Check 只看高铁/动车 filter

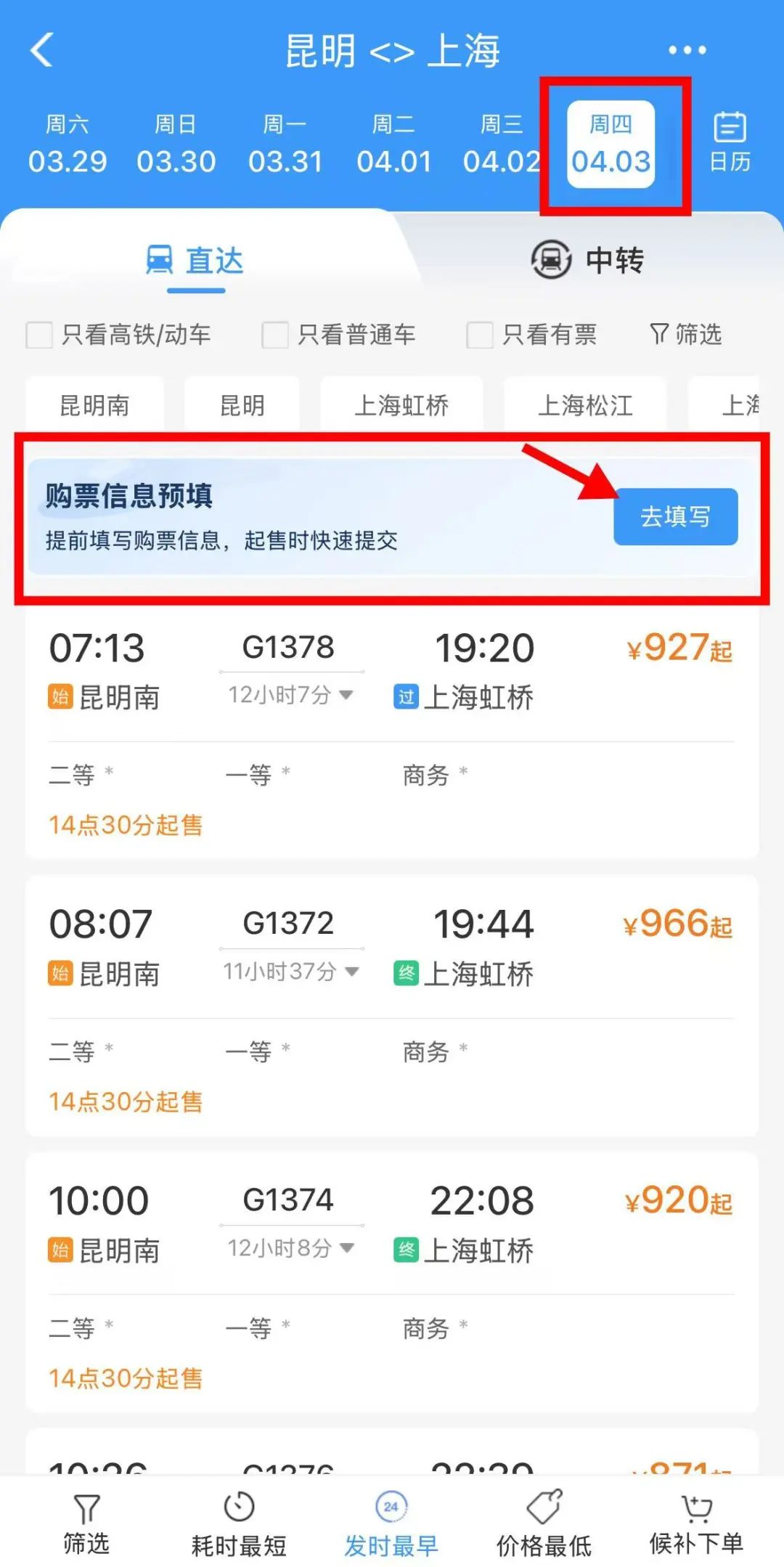(39, 335)
